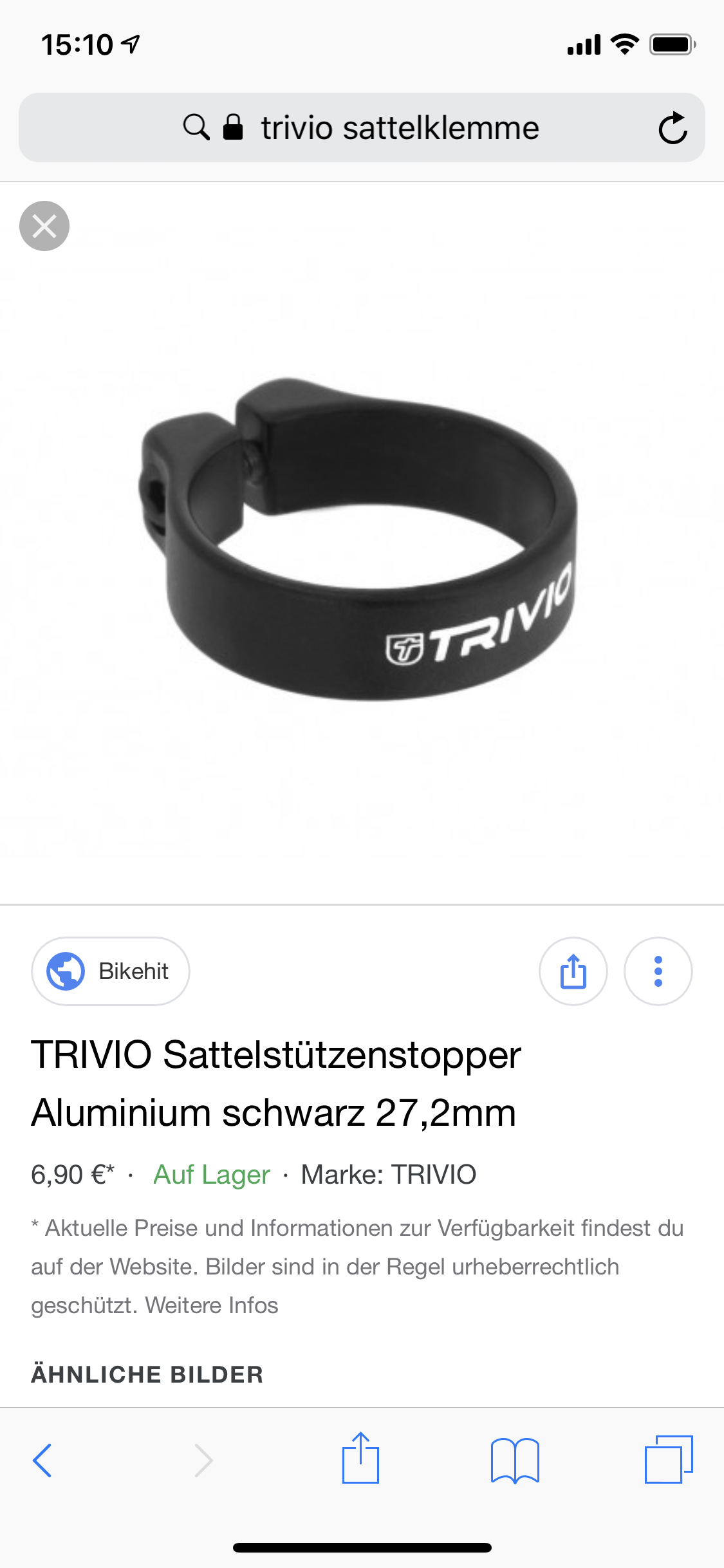724x1568 pixels.
Task: Go back in Safari
Action: tap(42, 1460)
